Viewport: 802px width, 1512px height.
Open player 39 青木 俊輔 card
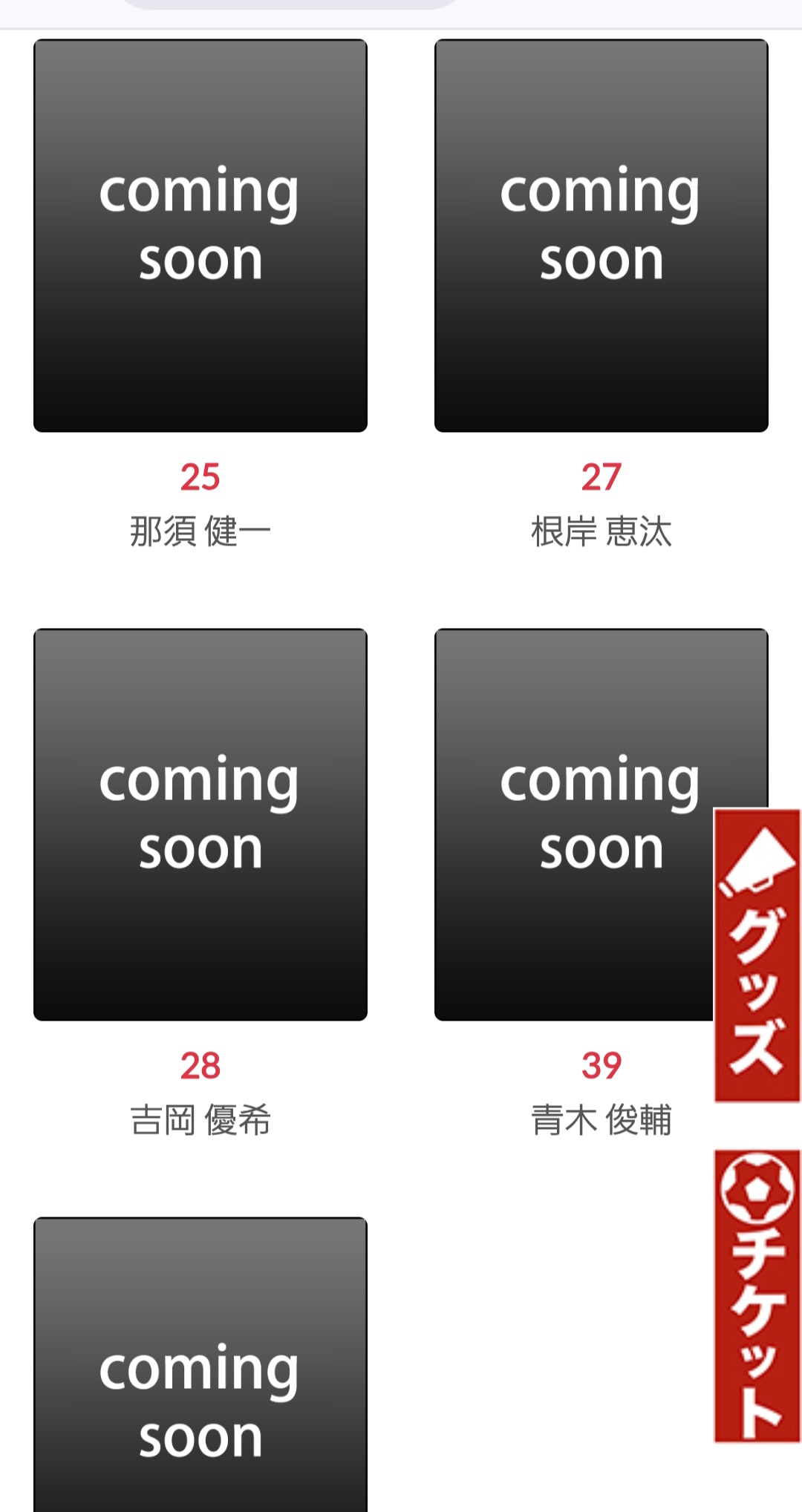(572, 825)
